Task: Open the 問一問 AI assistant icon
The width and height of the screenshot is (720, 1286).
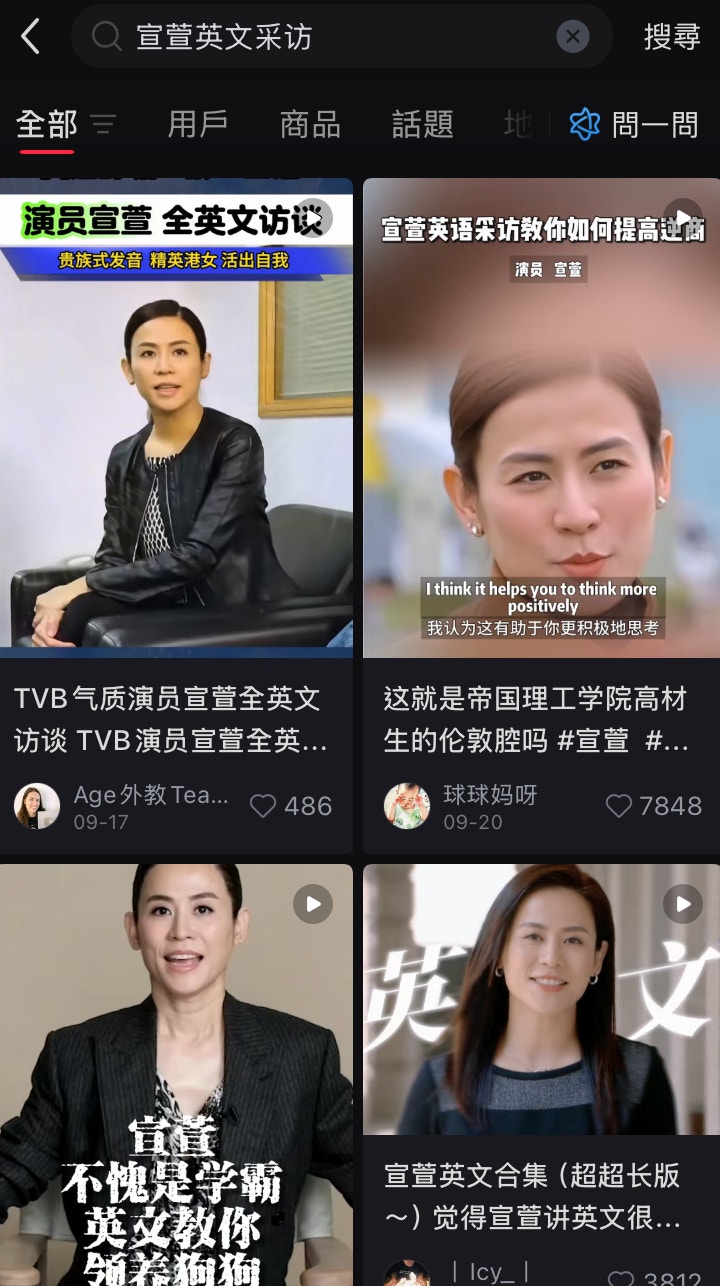Action: pos(584,124)
